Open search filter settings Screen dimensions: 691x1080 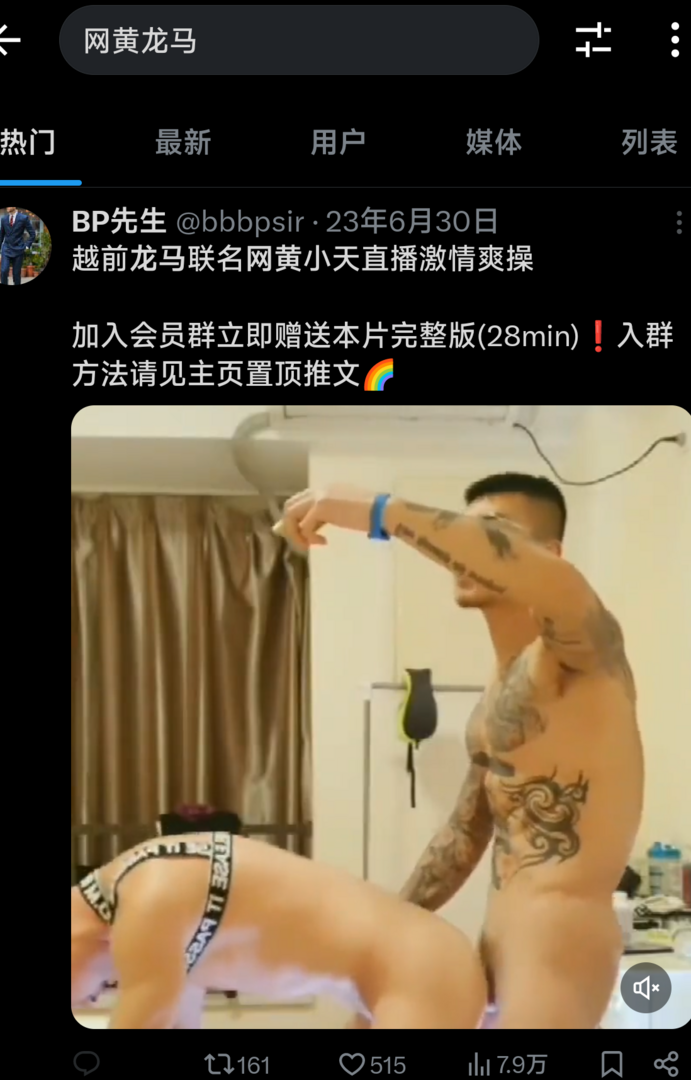pyautogui.click(x=593, y=40)
